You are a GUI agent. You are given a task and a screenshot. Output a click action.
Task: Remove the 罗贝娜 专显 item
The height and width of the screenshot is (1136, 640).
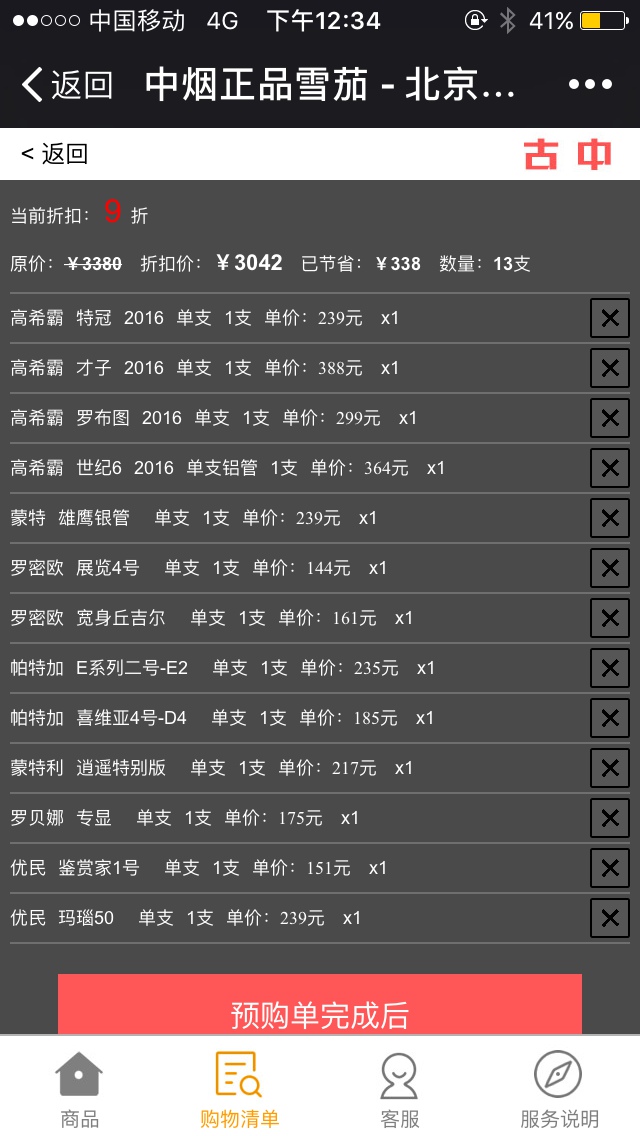(x=609, y=819)
